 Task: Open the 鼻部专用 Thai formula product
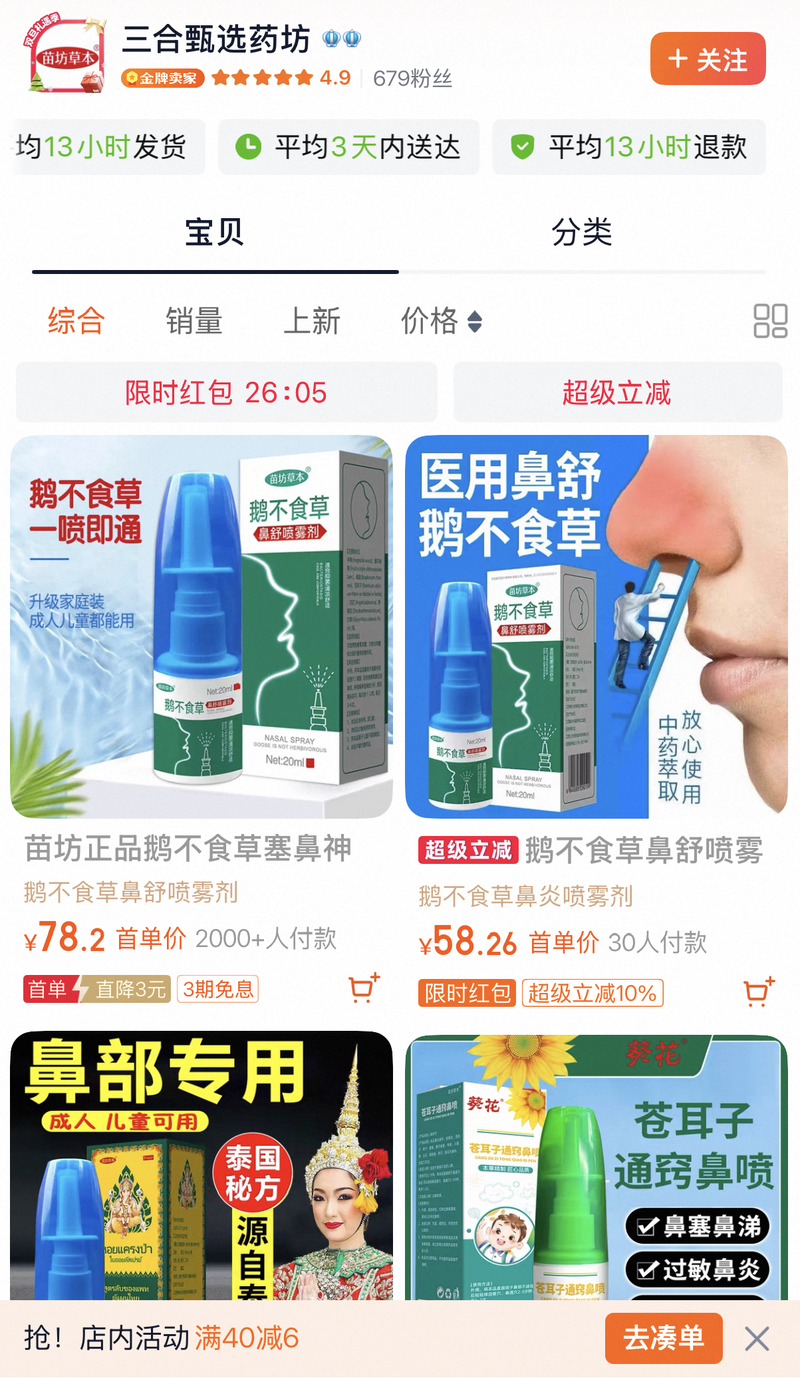(201, 1165)
